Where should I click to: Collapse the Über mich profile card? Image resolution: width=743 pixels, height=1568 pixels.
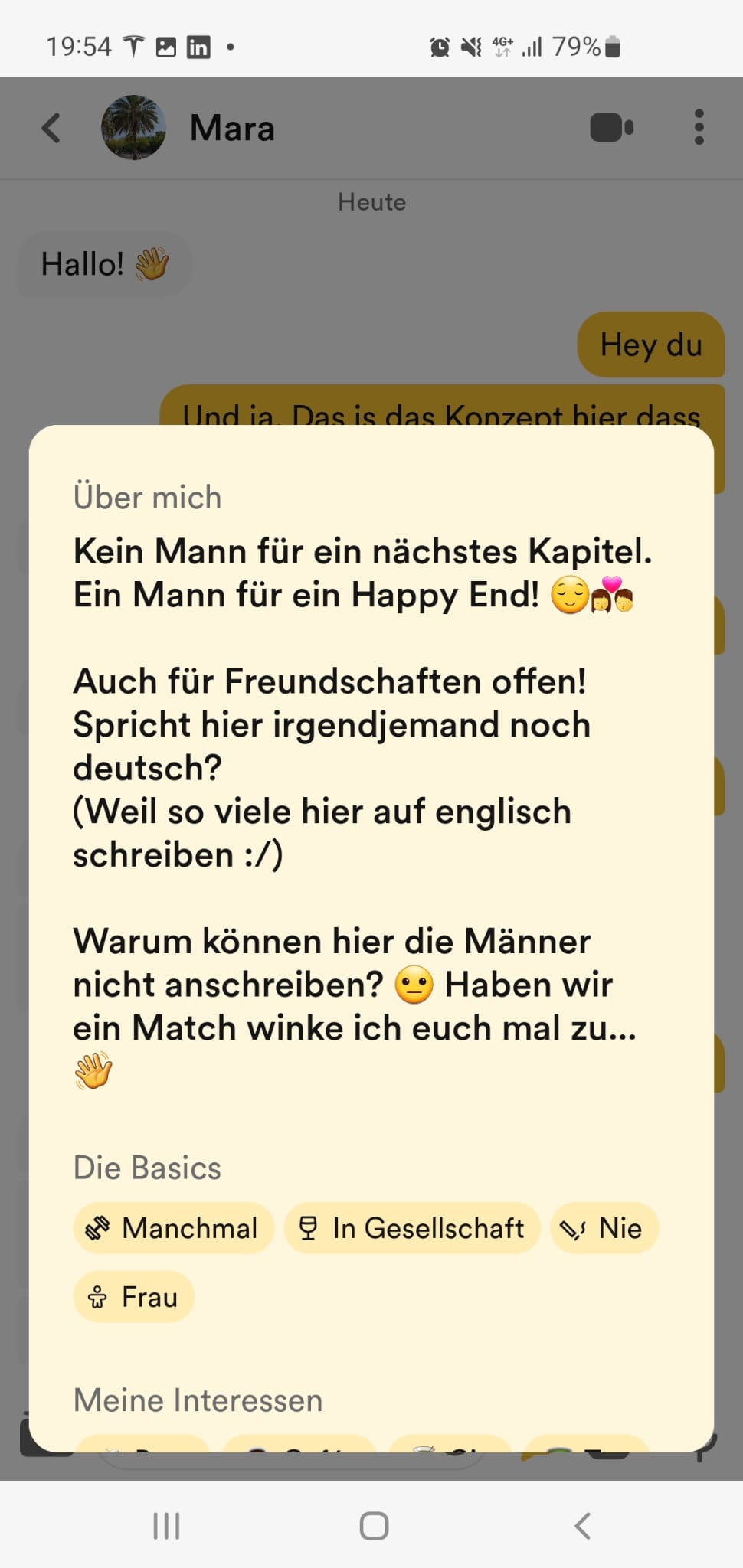click(x=148, y=496)
